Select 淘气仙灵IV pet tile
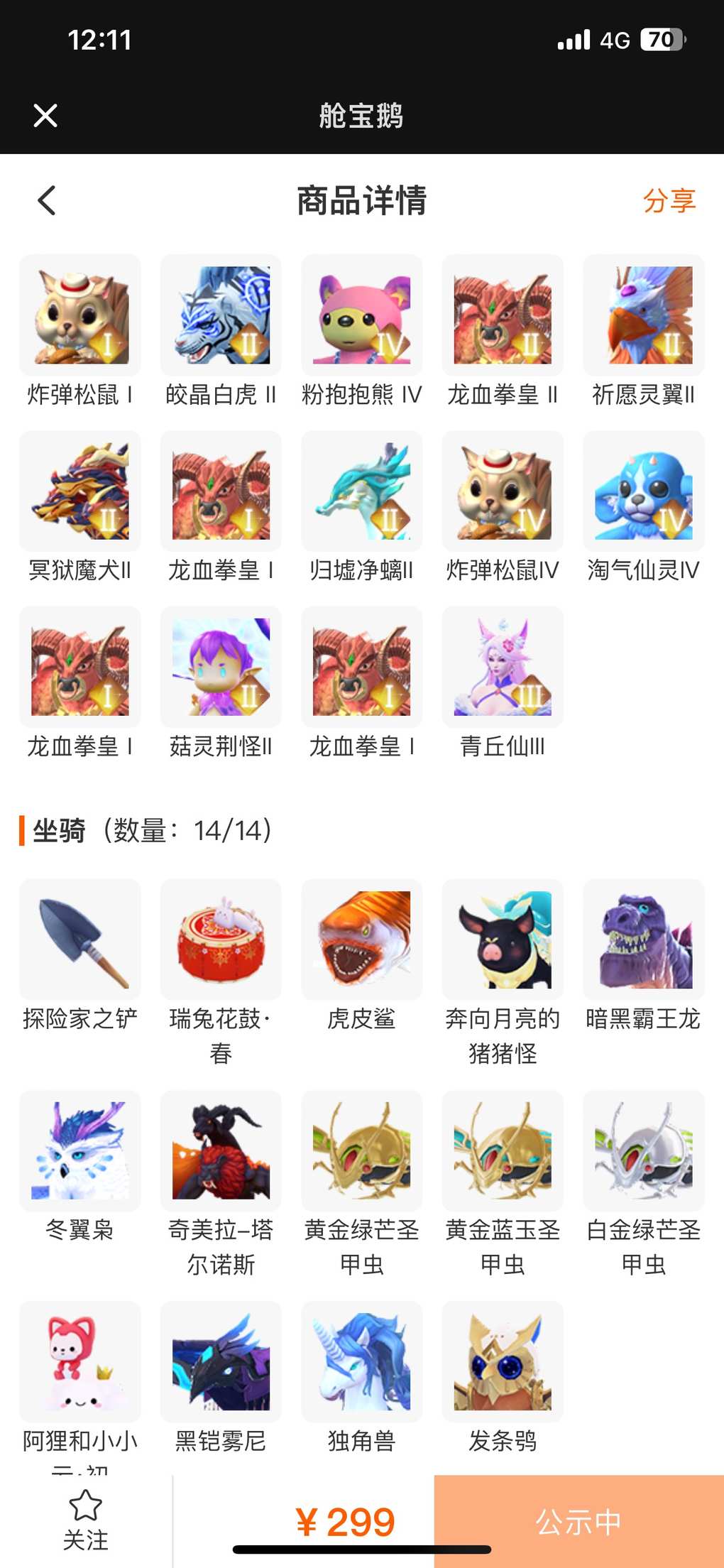 (x=643, y=491)
